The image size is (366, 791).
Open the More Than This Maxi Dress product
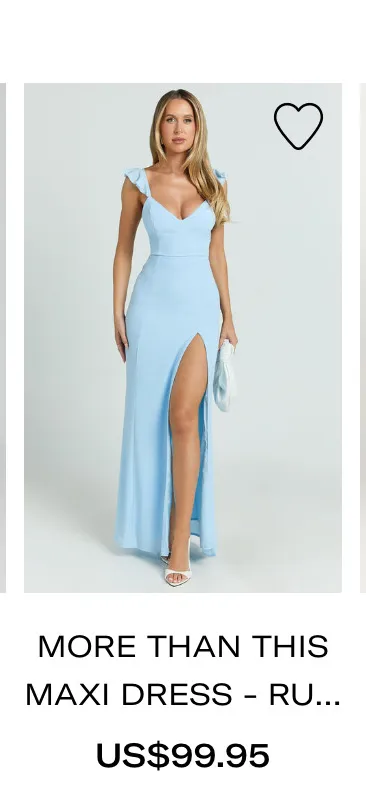(x=183, y=670)
